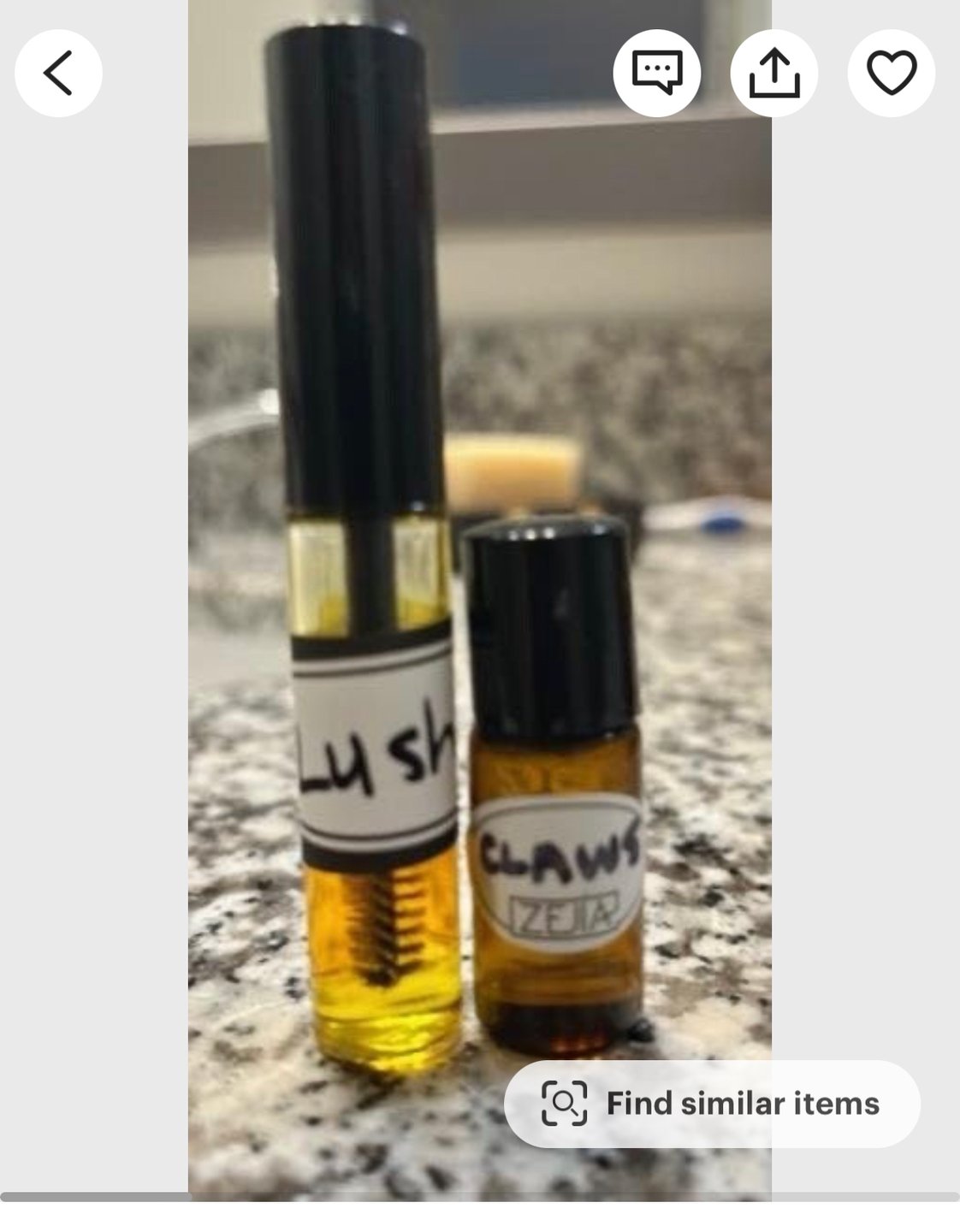
Task: Share this listing
Action: pyautogui.click(x=773, y=73)
